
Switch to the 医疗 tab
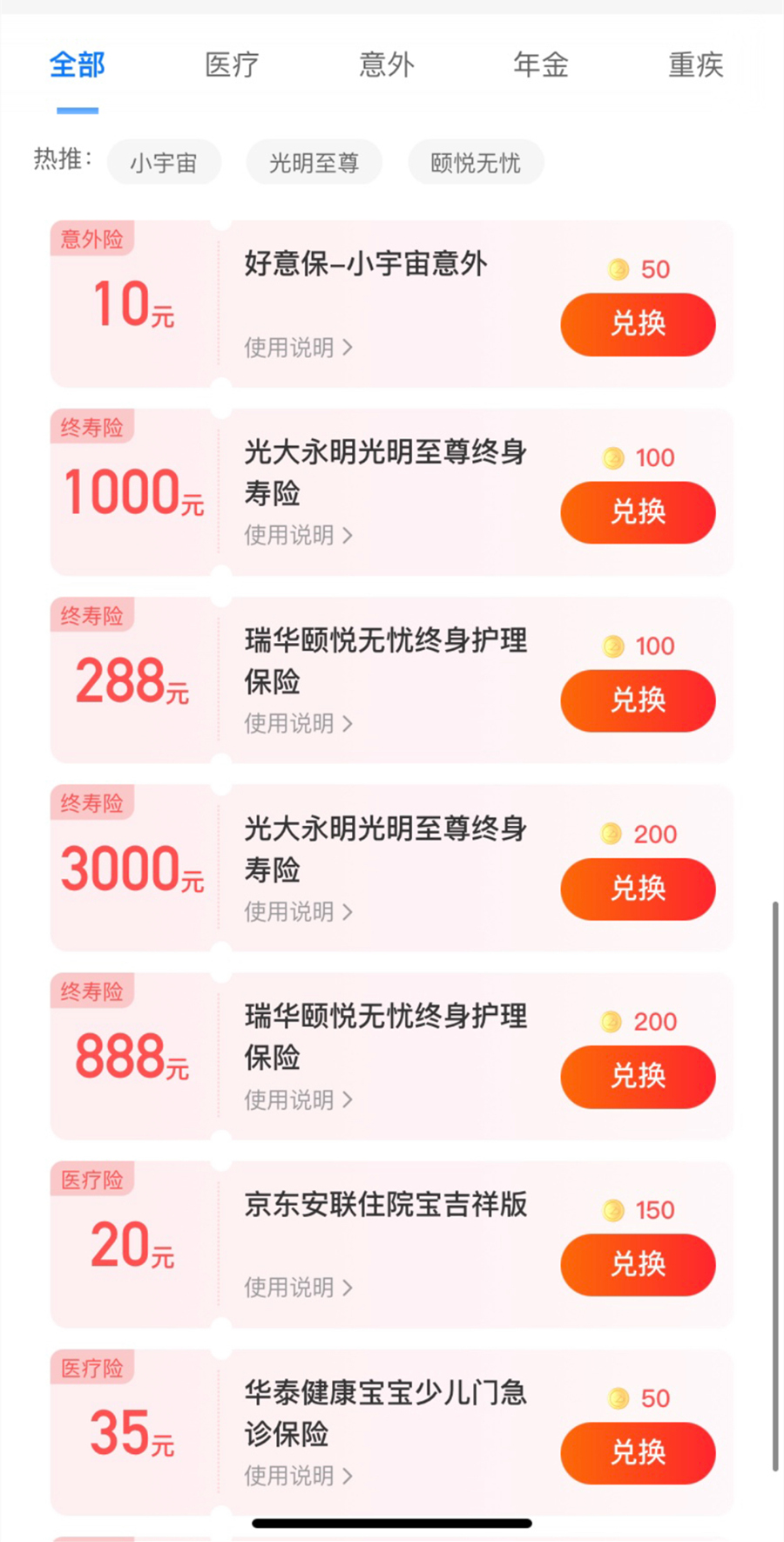pyautogui.click(x=232, y=65)
